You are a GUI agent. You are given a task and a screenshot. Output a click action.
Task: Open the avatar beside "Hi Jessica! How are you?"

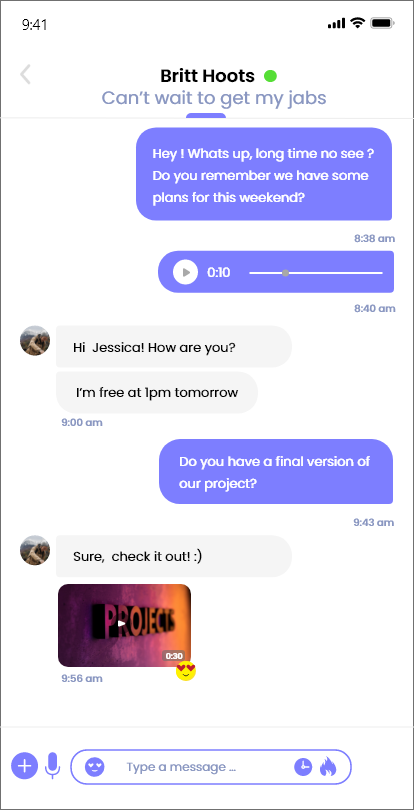(35, 340)
